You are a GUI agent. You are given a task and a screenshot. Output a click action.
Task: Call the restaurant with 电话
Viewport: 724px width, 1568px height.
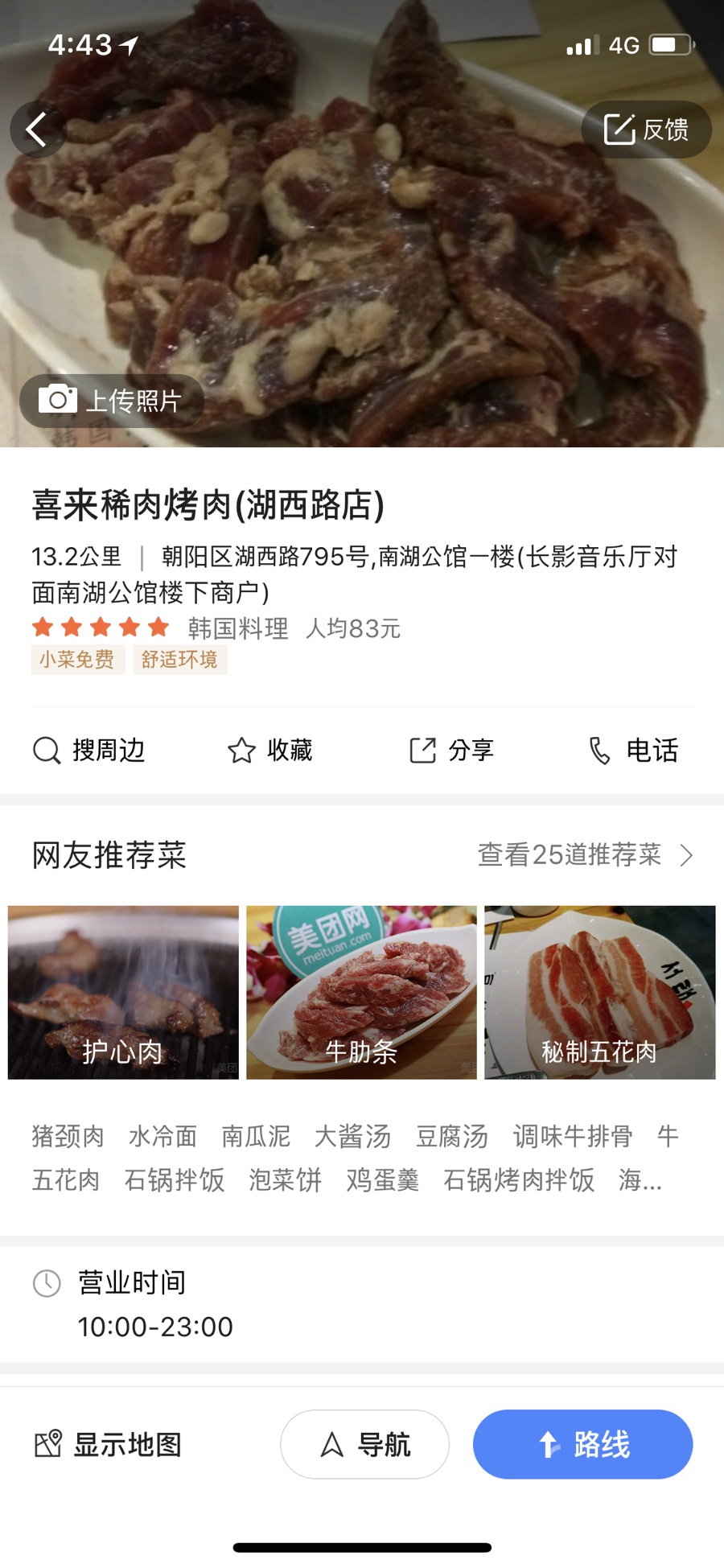point(634,750)
